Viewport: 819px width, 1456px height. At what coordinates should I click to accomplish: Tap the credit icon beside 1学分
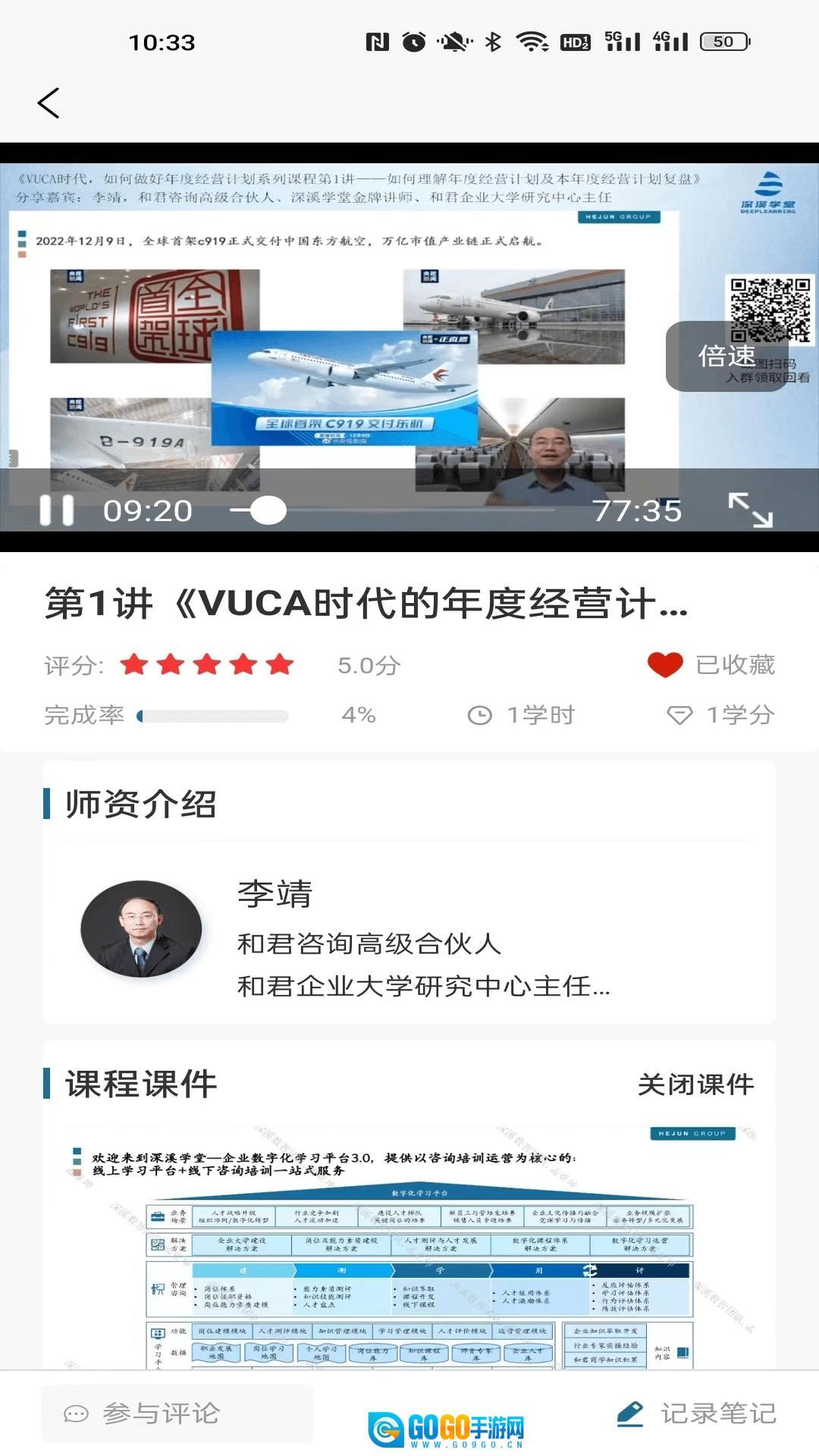click(x=680, y=714)
